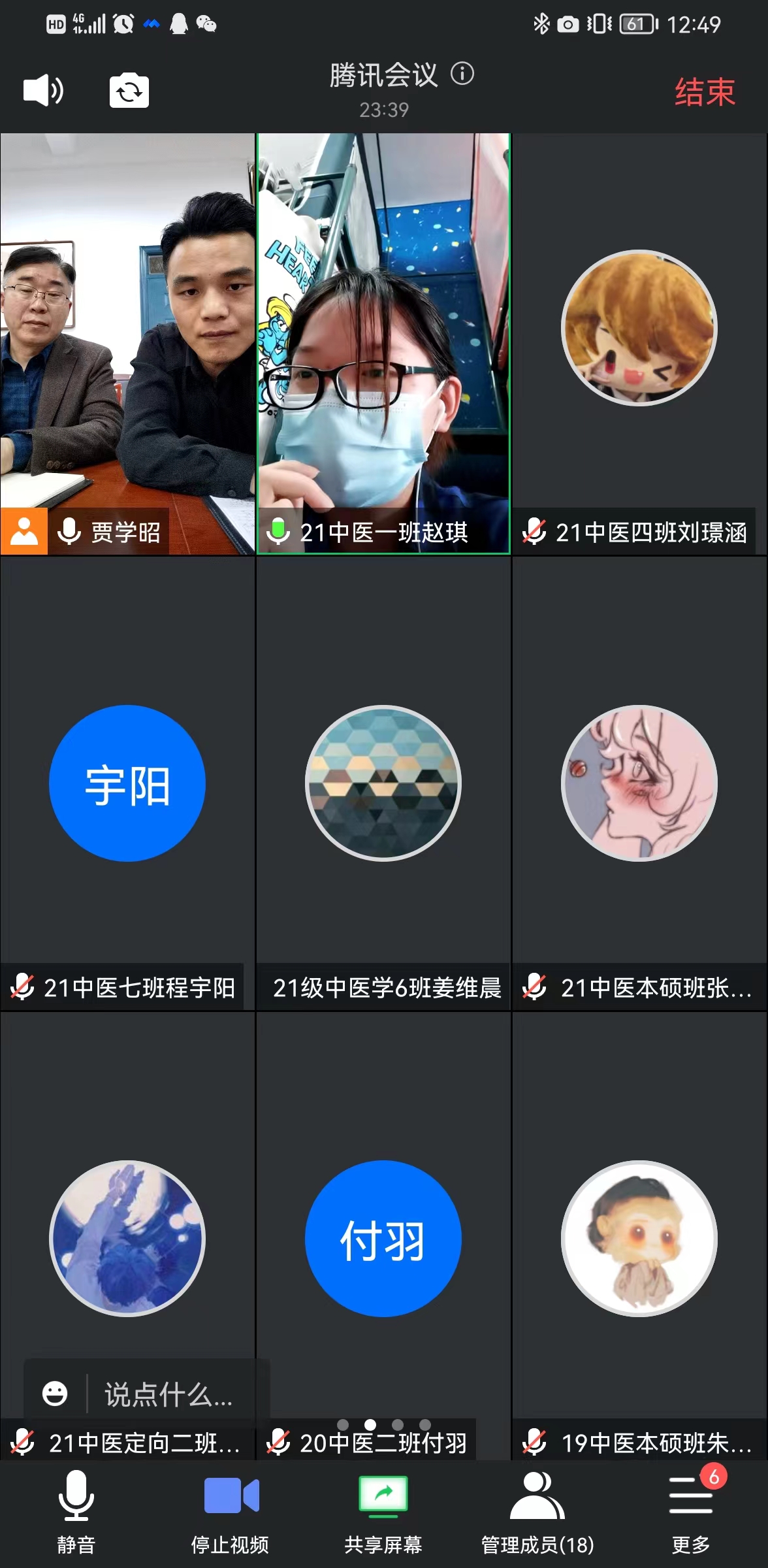Select 21中医七班程宇阳's tile

pyautogui.click(x=127, y=784)
